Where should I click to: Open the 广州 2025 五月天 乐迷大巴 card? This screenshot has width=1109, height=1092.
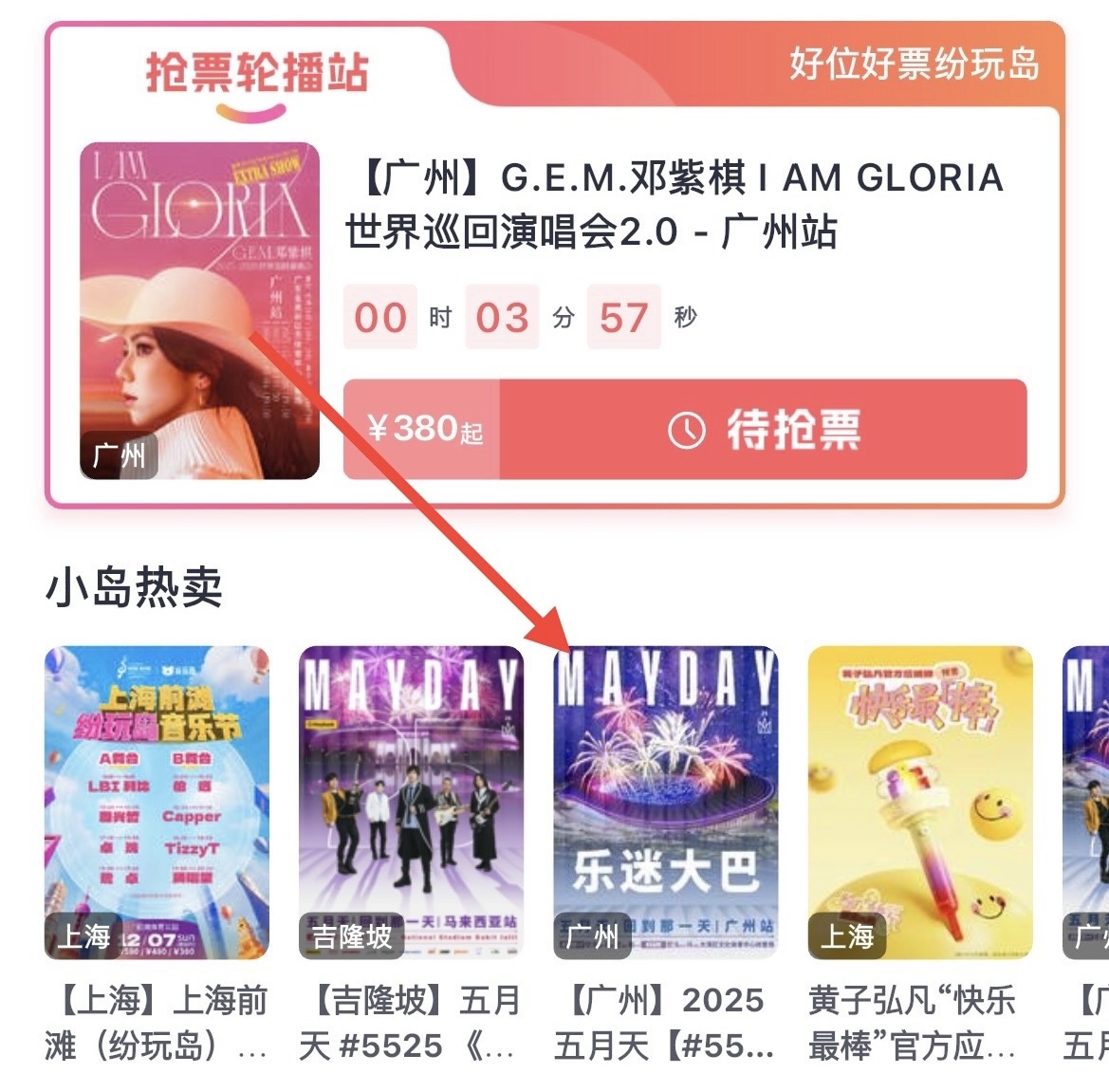[x=665, y=803]
